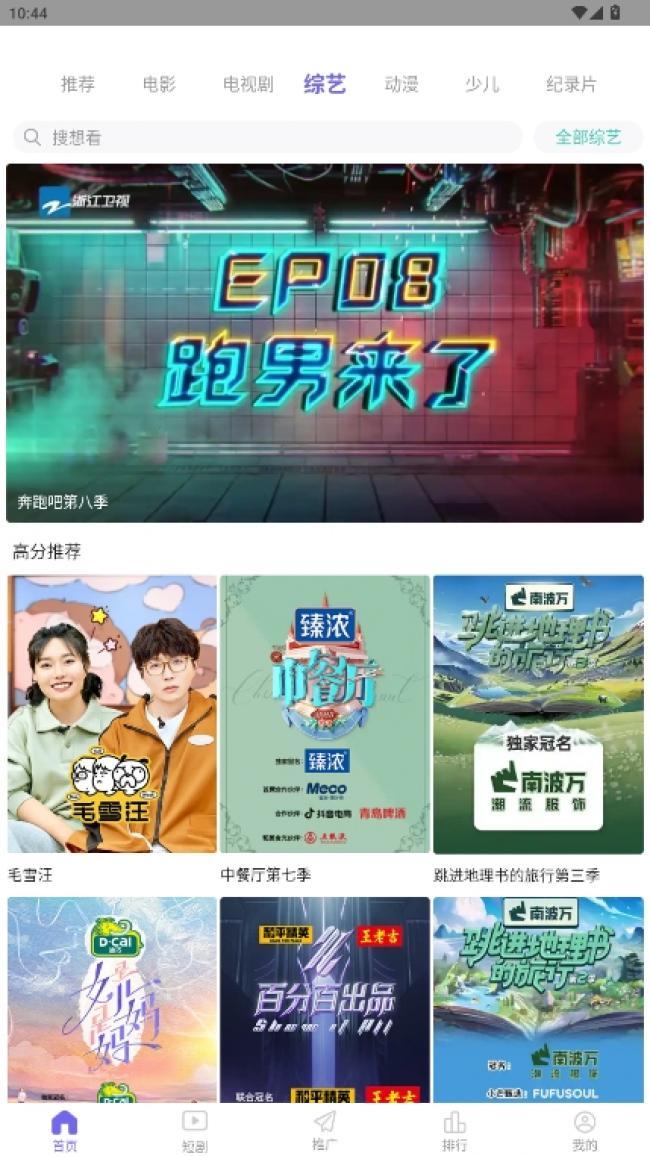The image size is (650, 1156).
Task: Tap the 首页 home tab
Action: [64, 1131]
